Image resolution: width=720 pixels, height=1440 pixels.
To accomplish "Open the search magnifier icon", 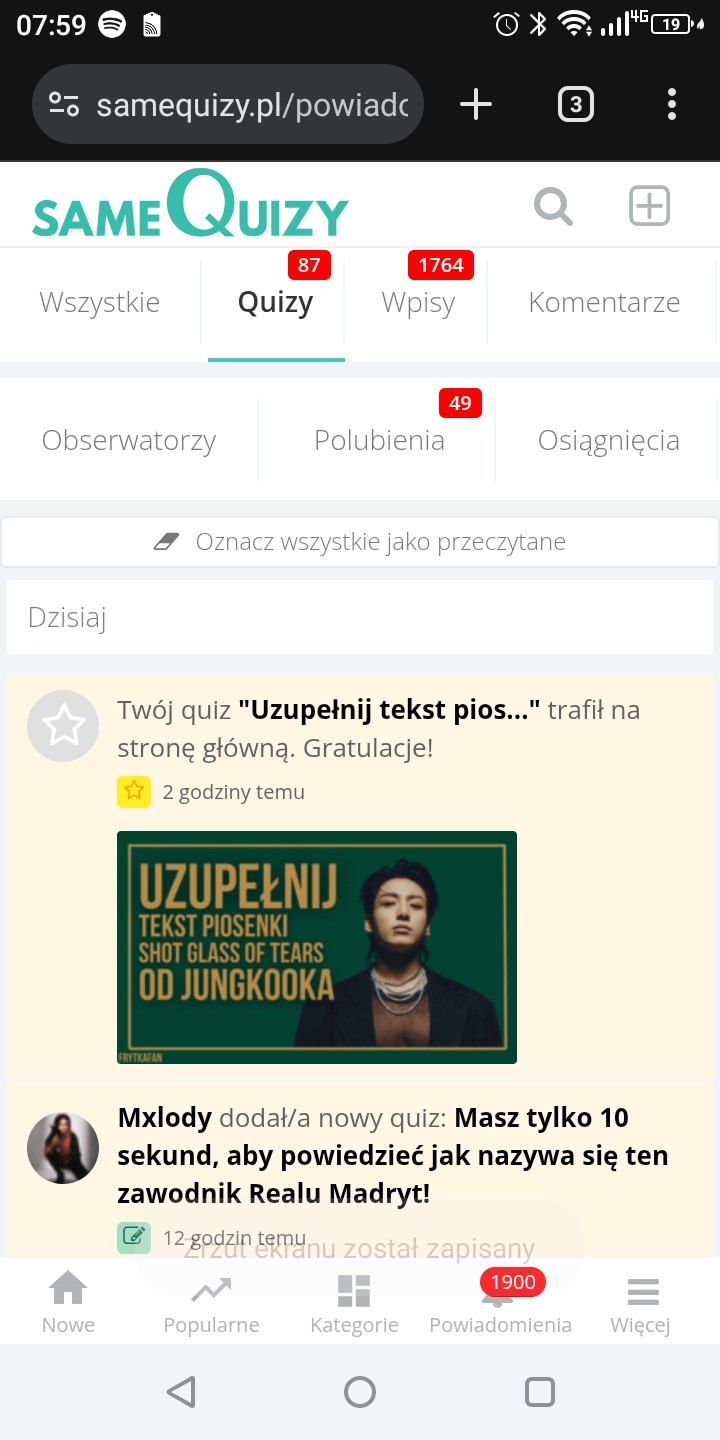I will [x=553, y=207].
